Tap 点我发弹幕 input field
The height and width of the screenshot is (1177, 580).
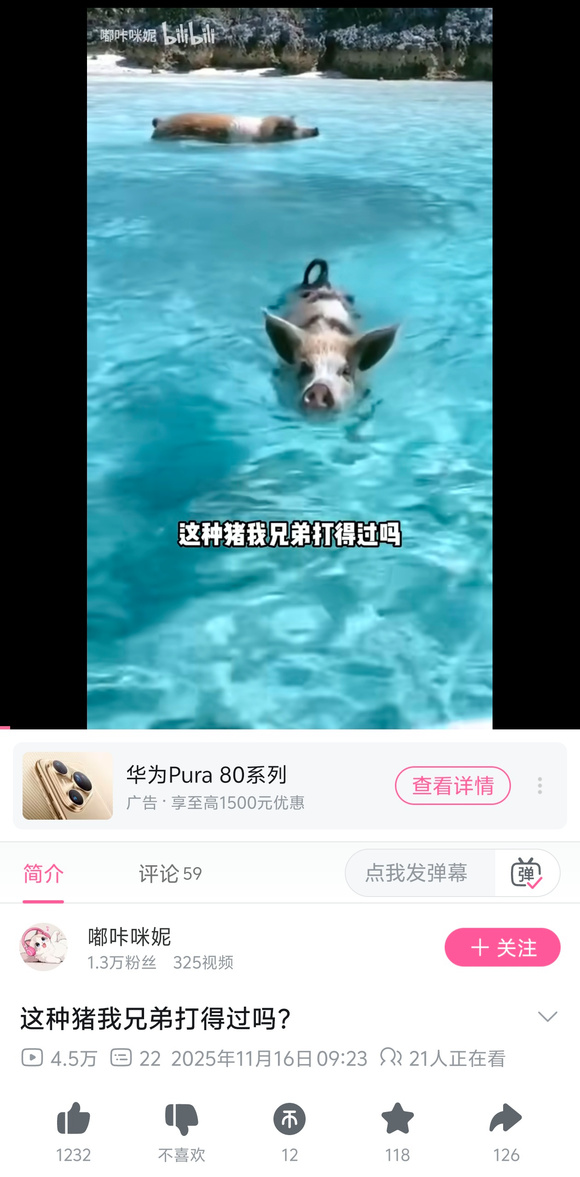click(x=419, y=872)
